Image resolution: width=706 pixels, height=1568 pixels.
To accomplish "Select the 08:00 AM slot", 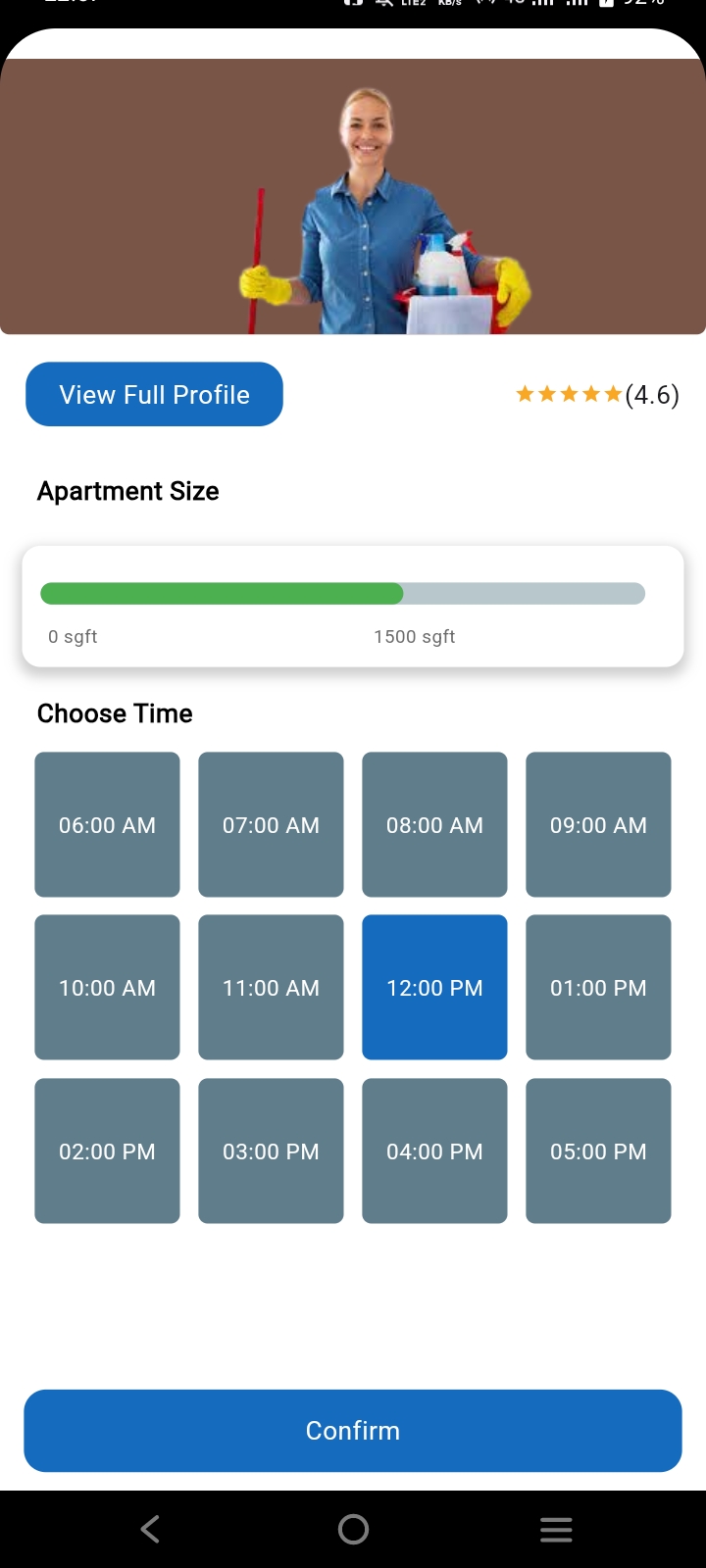I will 434,824.
